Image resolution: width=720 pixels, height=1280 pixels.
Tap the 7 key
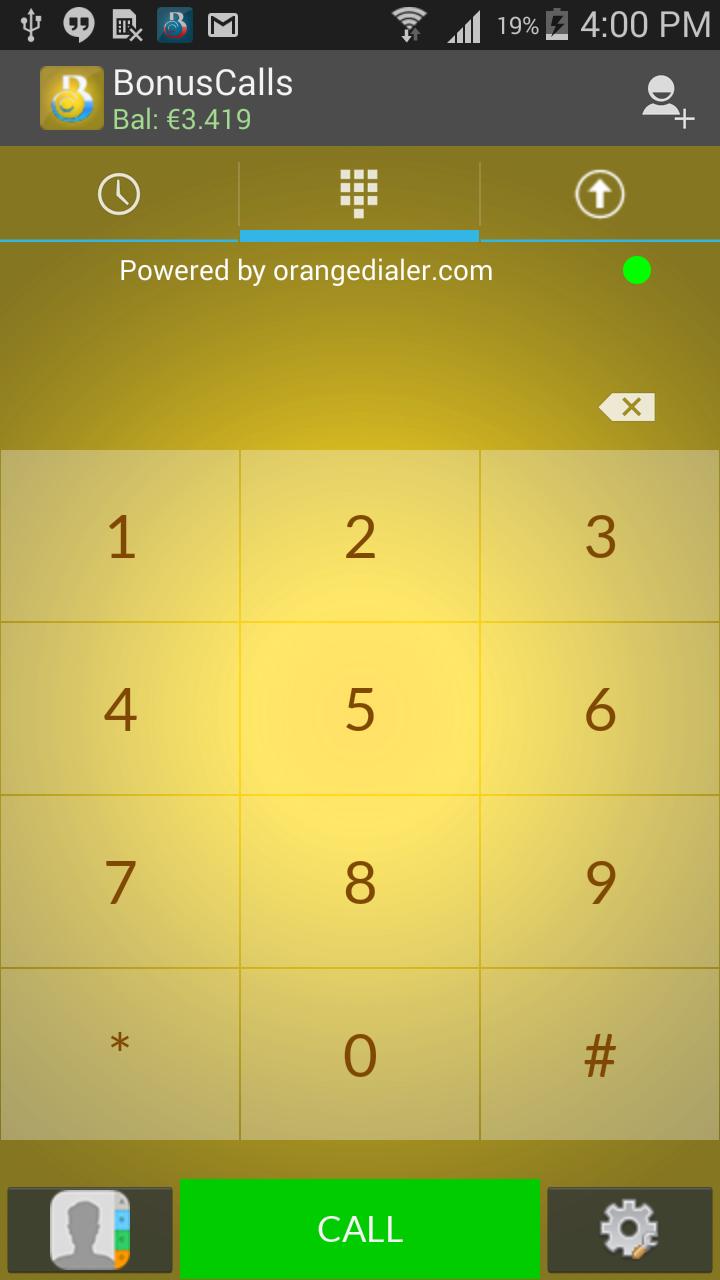[120, 882]
